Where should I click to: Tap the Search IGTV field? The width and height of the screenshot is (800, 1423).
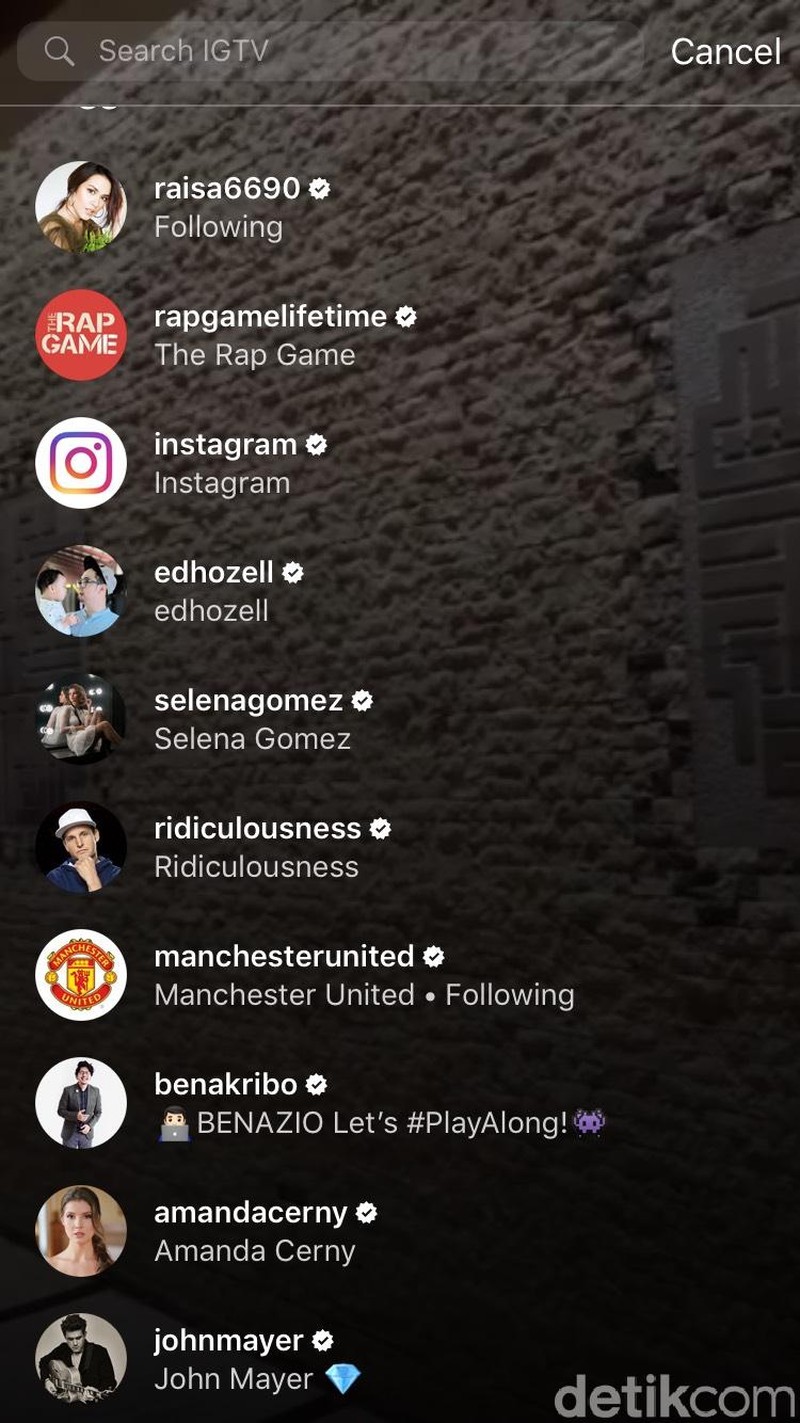tap(330, 51)
